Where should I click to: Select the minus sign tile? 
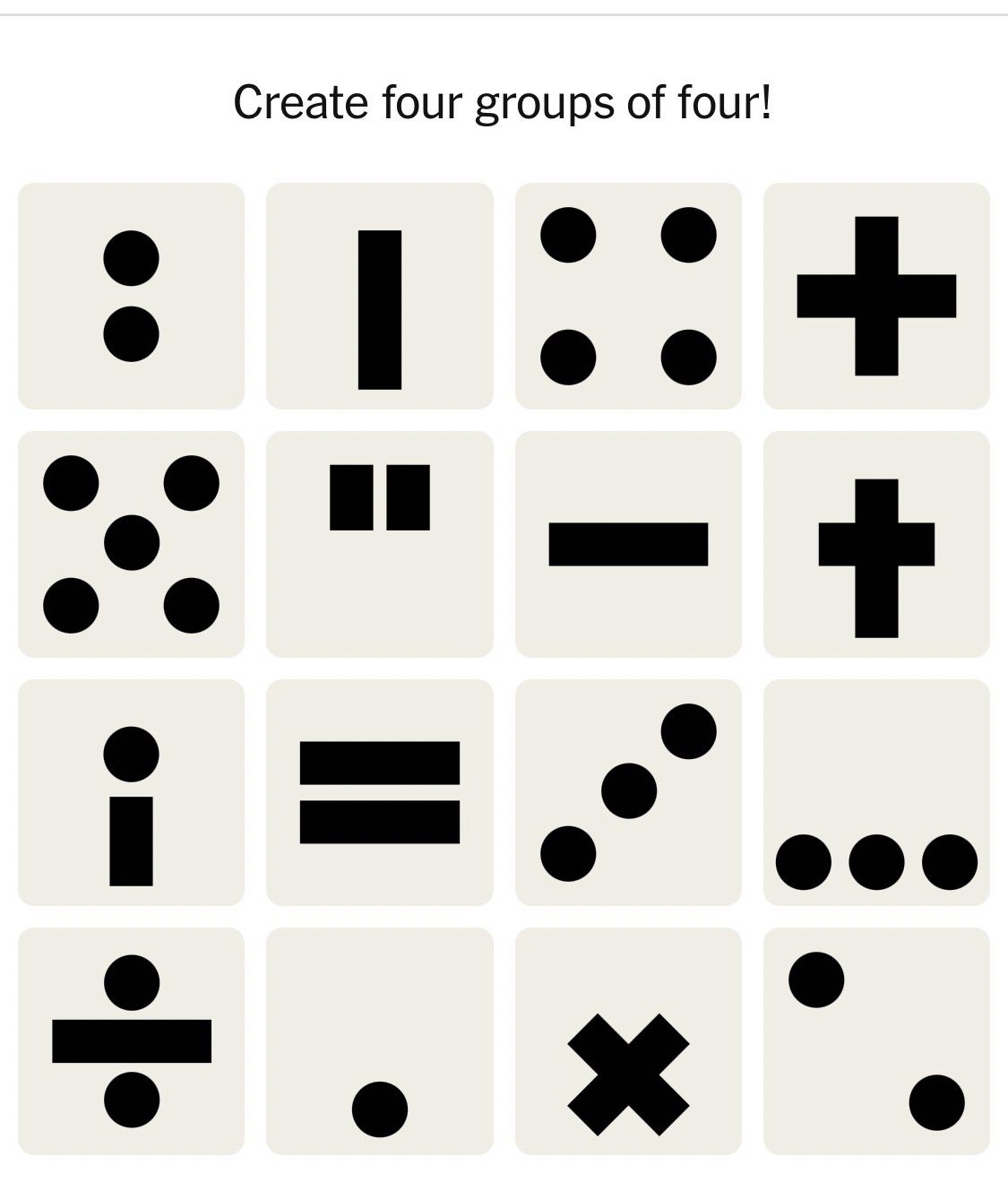[627, 544]
